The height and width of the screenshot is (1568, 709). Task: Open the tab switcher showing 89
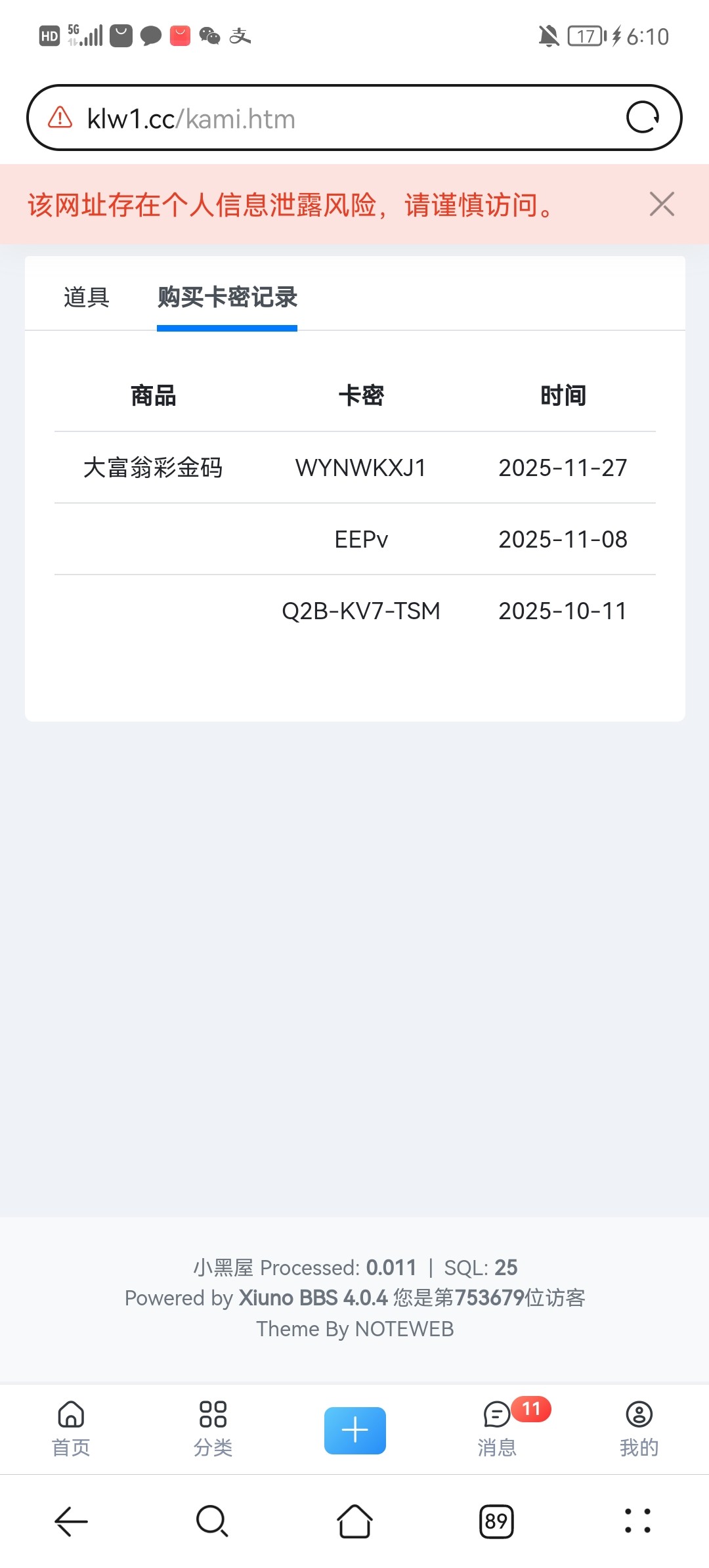click(496, 1522)
